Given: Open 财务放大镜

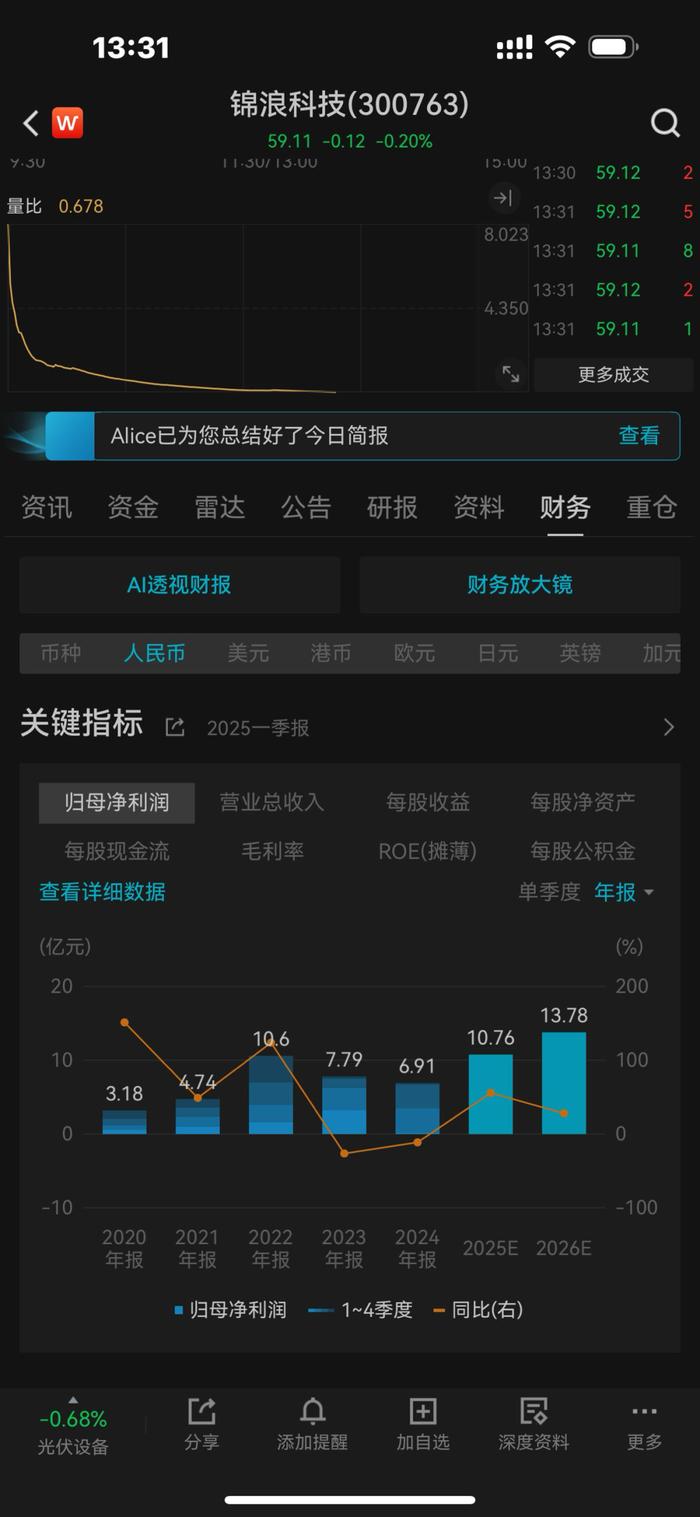Looking at the screenshot, I should (x=519, y=585).
